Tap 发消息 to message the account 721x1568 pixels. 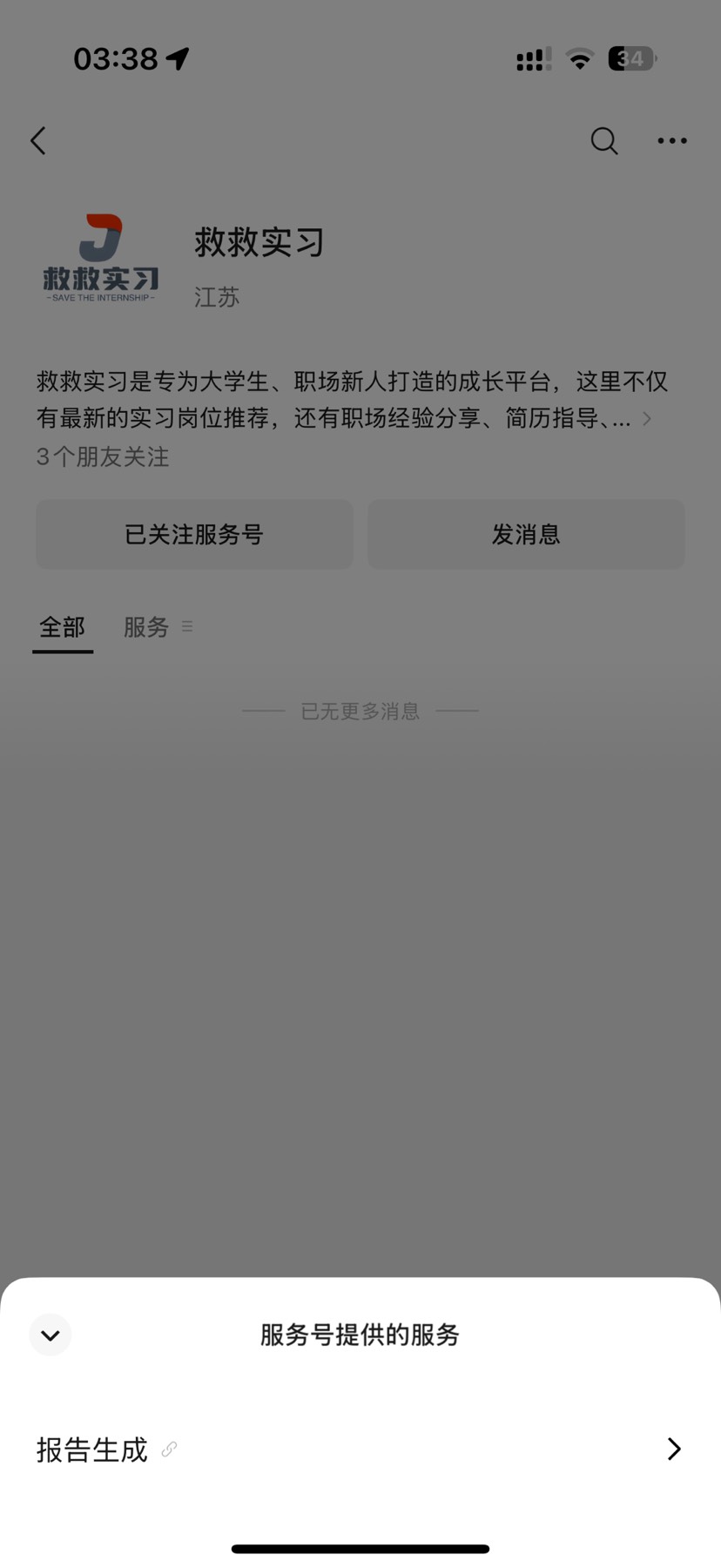pos(525,534)
